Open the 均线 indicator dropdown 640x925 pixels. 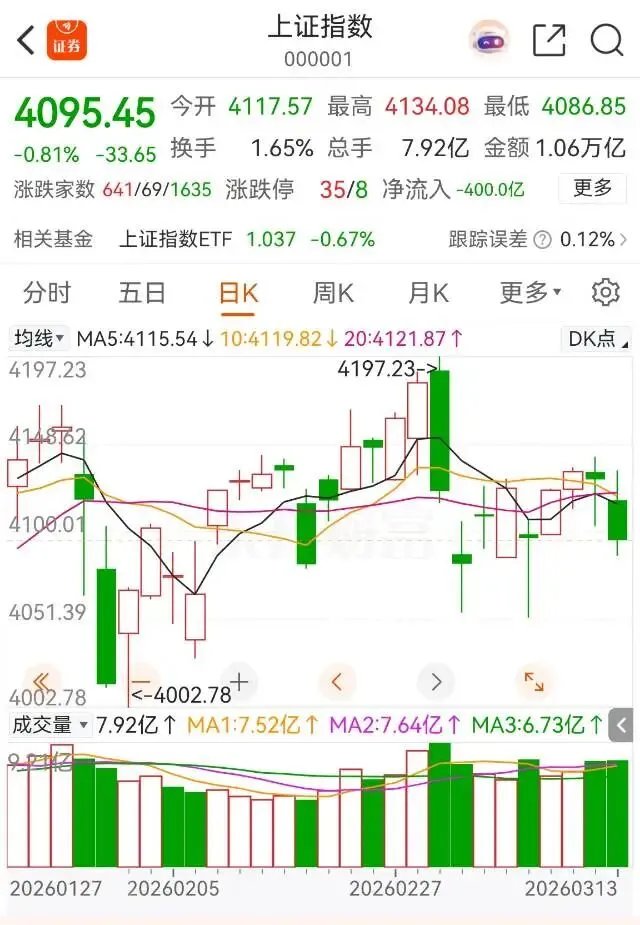(x=39, y=339)
